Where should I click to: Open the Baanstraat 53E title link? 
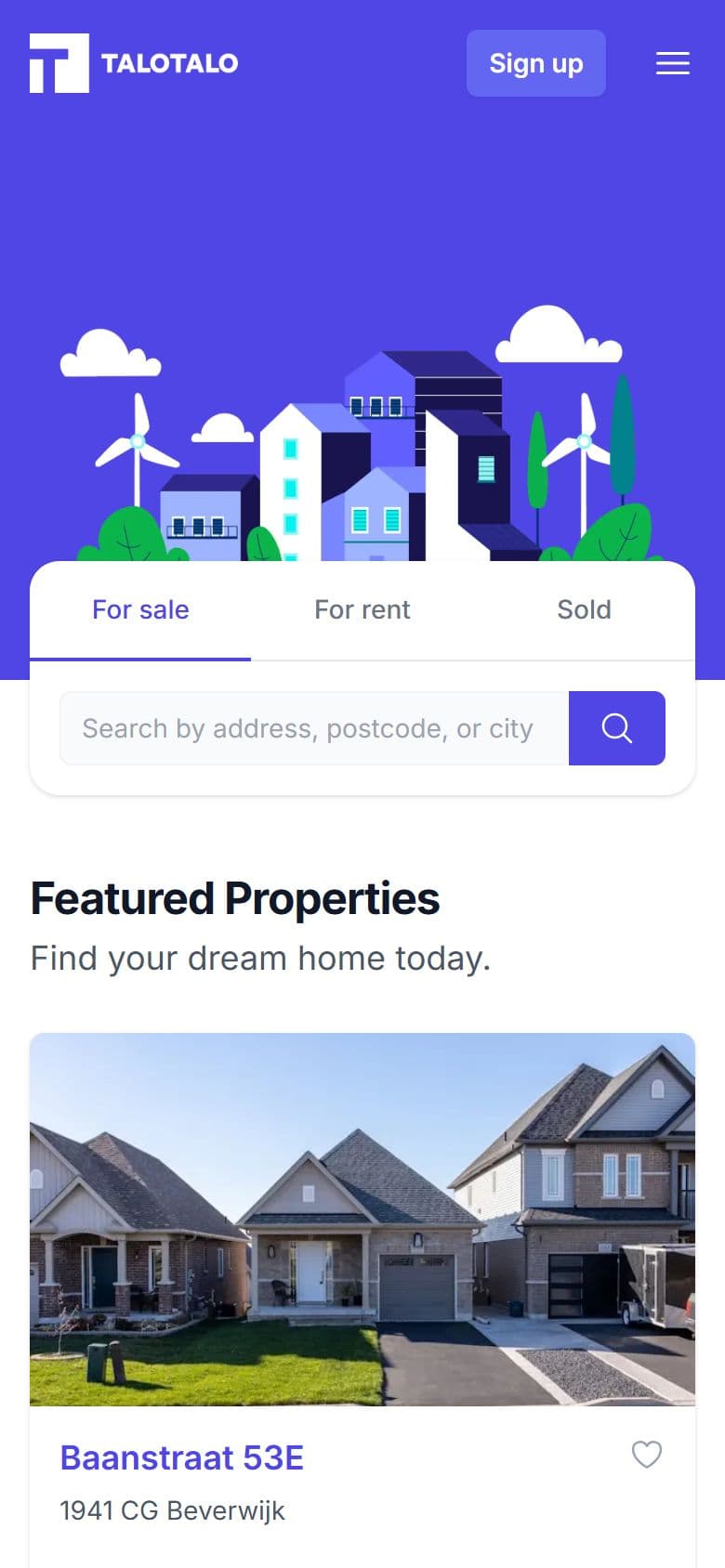182,1457
